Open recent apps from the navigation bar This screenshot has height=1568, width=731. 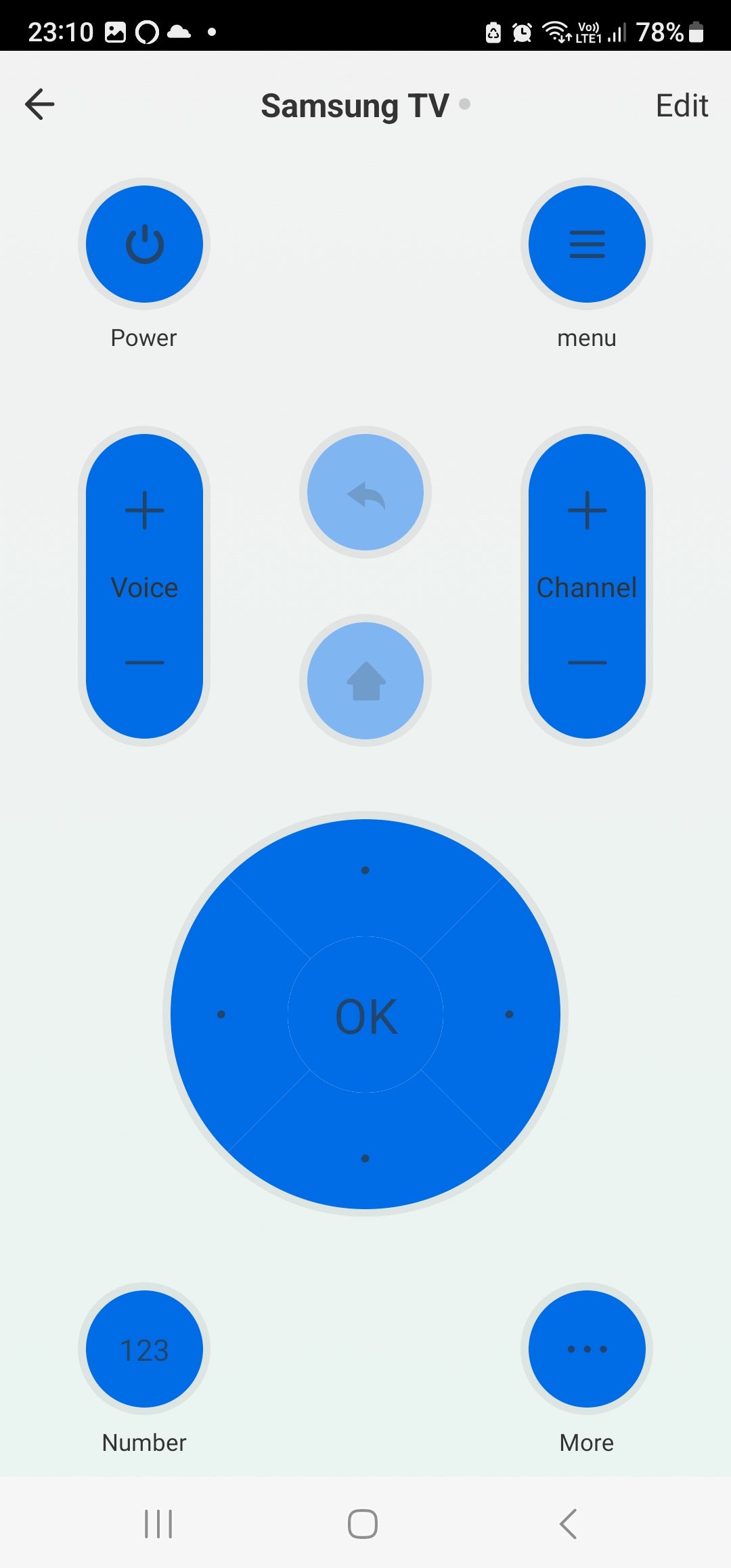[x=158, y=1524]
